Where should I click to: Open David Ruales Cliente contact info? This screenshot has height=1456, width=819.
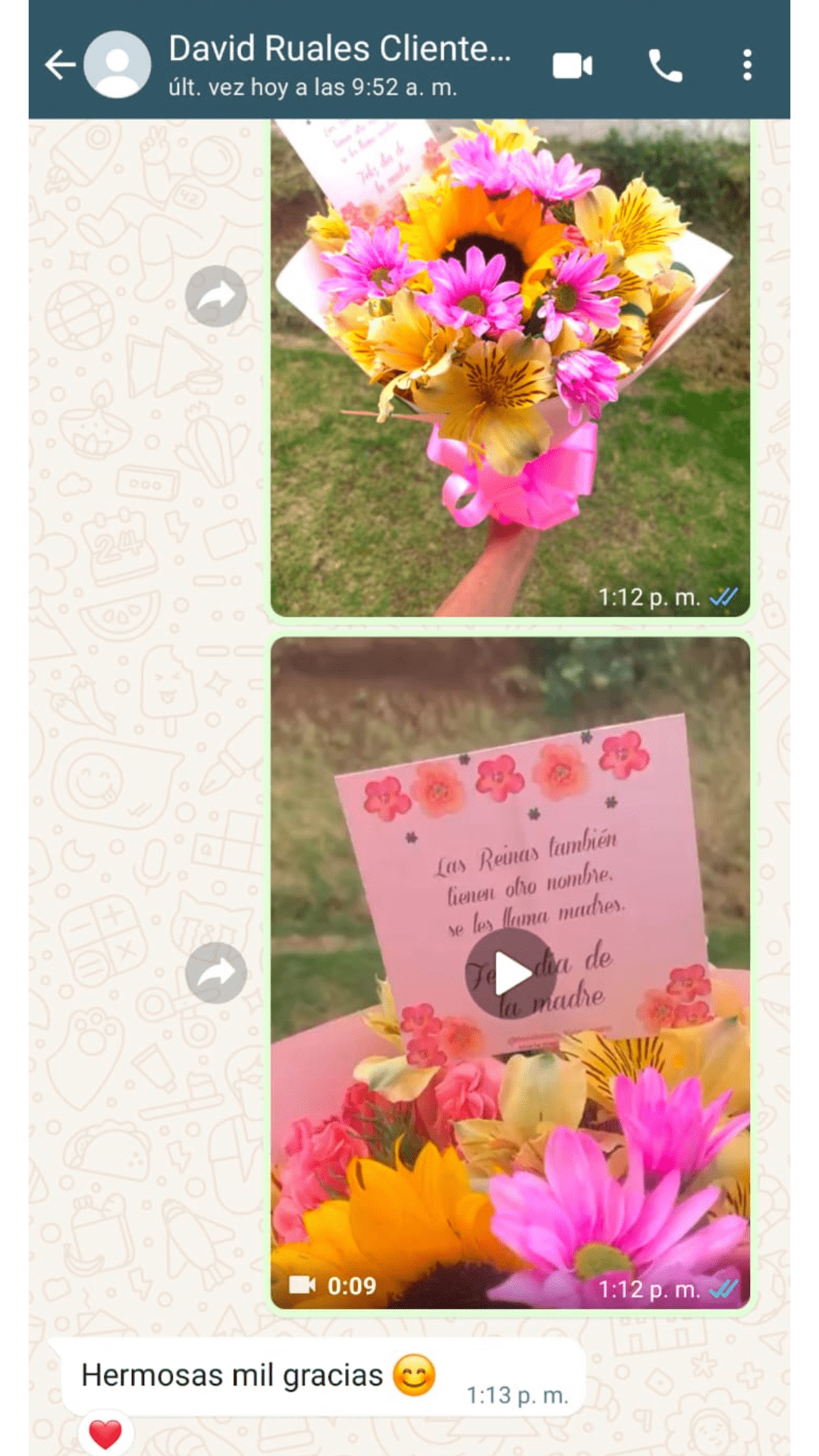(x=339, y=64)
